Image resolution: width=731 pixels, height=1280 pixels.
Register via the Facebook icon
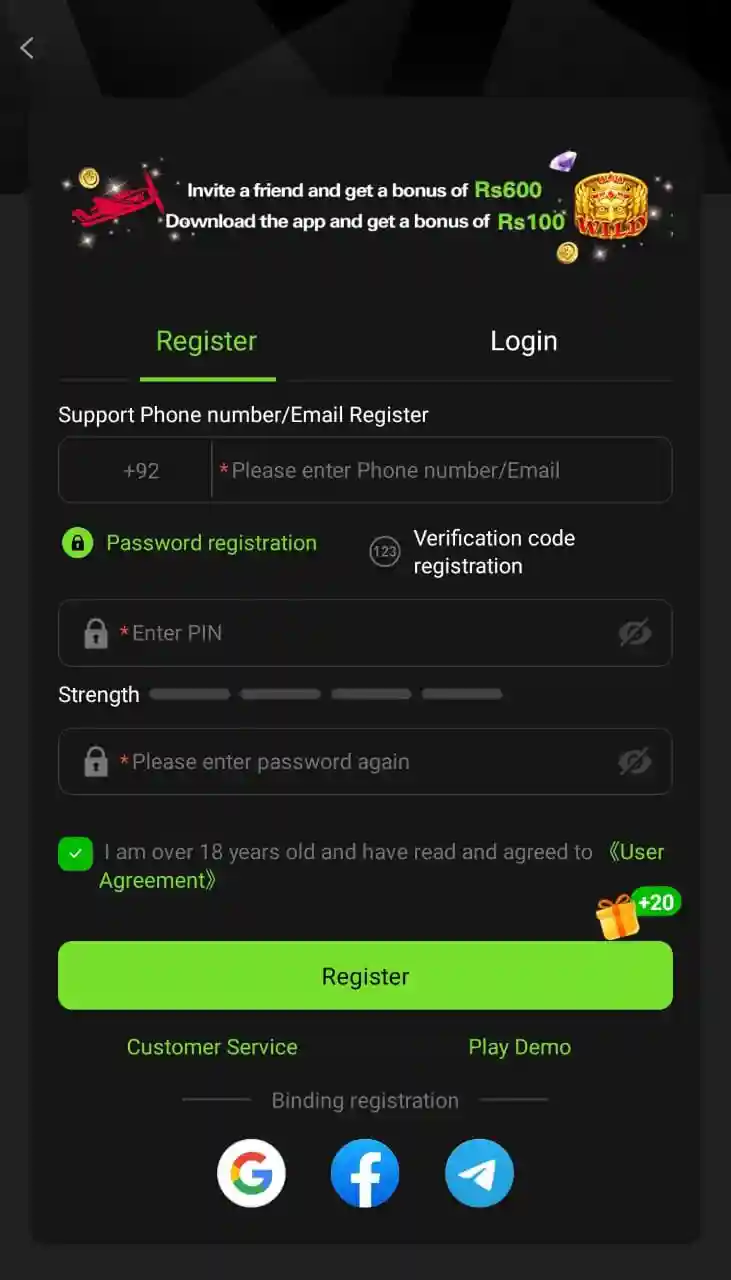[365, 1172]
